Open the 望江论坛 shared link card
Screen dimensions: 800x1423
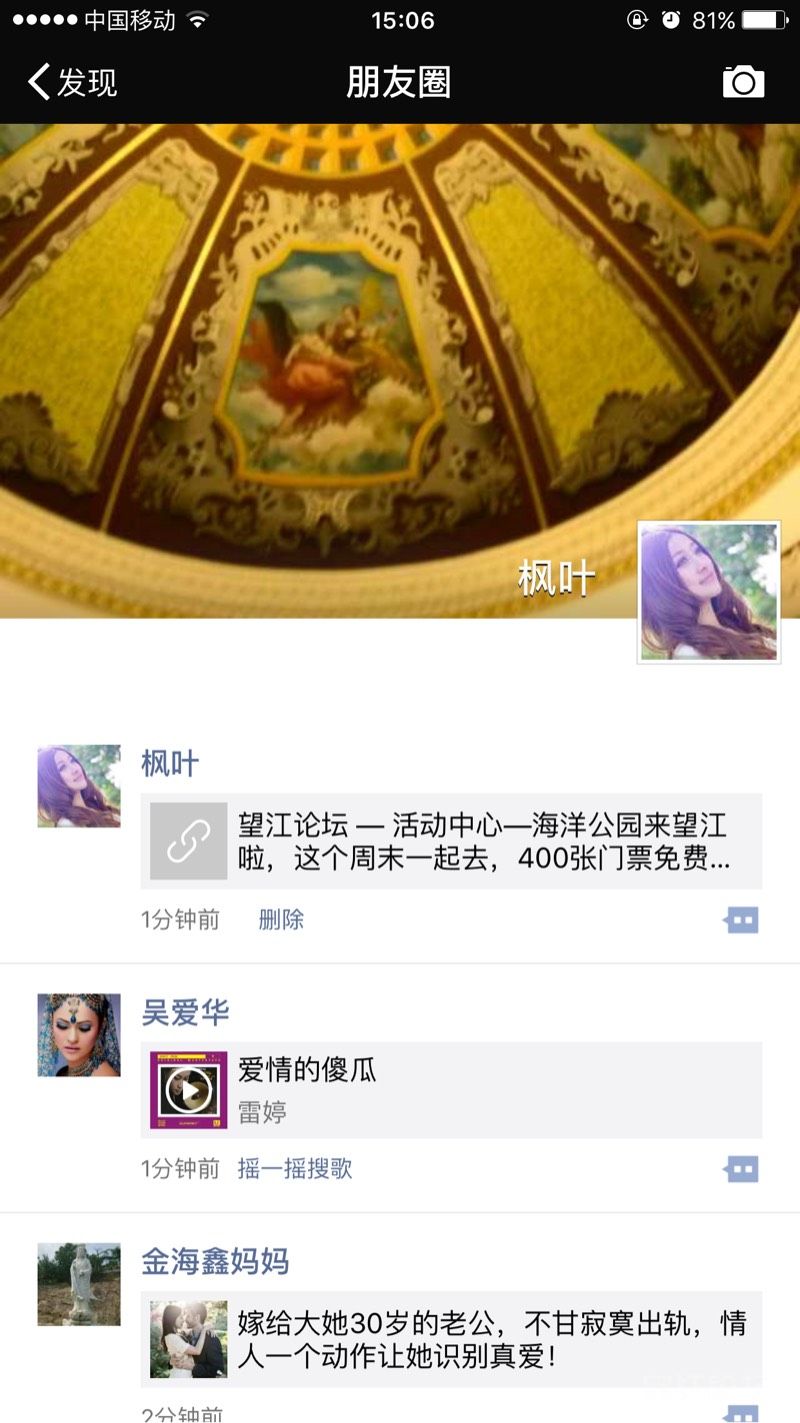click(451, 841)
